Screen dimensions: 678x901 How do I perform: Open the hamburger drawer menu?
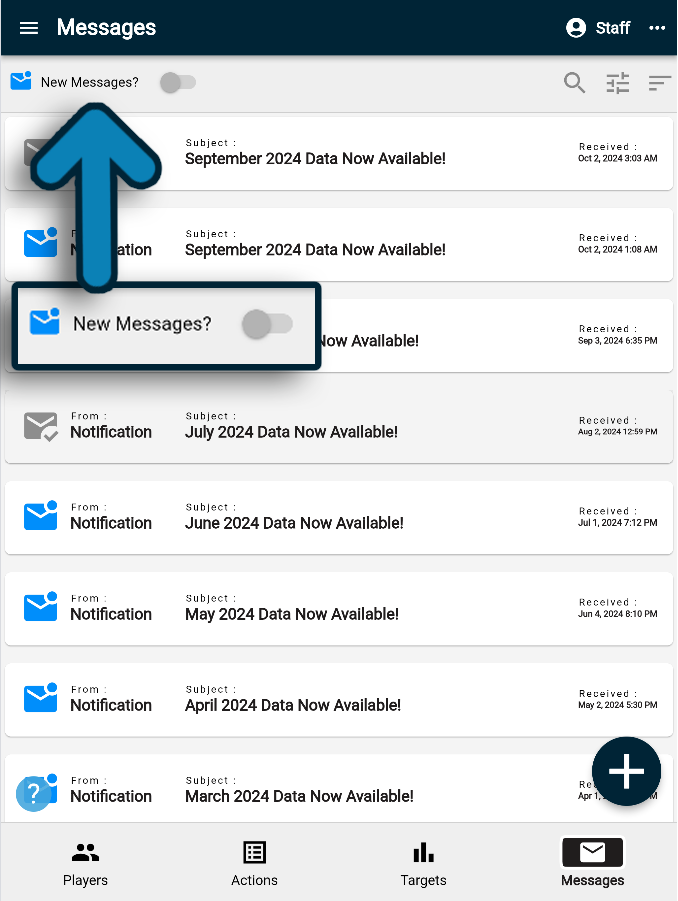coord(29,28)
